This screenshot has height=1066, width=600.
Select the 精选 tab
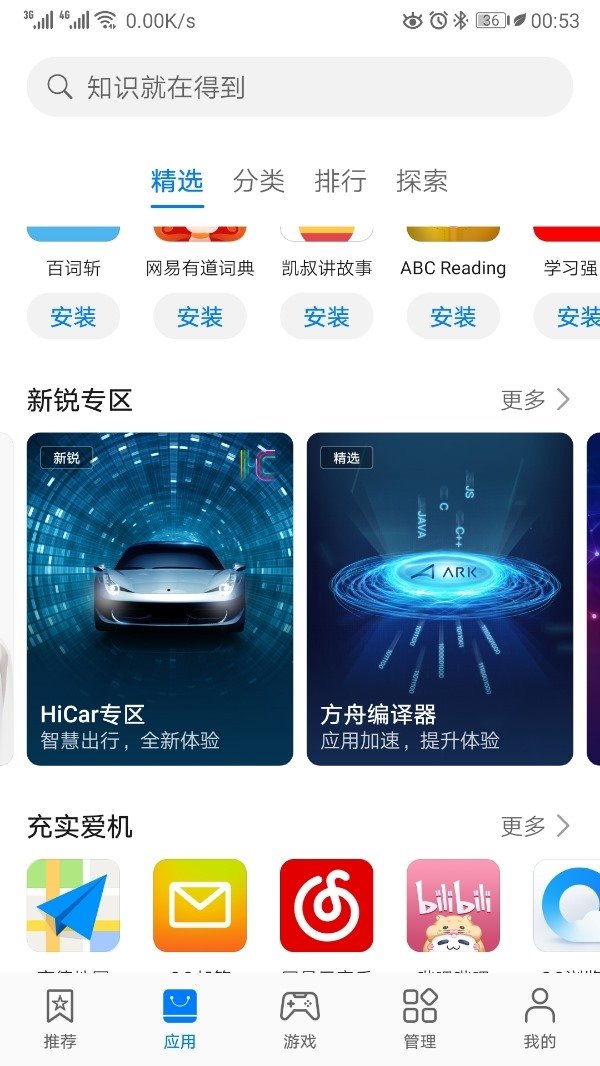coord(177,181)
